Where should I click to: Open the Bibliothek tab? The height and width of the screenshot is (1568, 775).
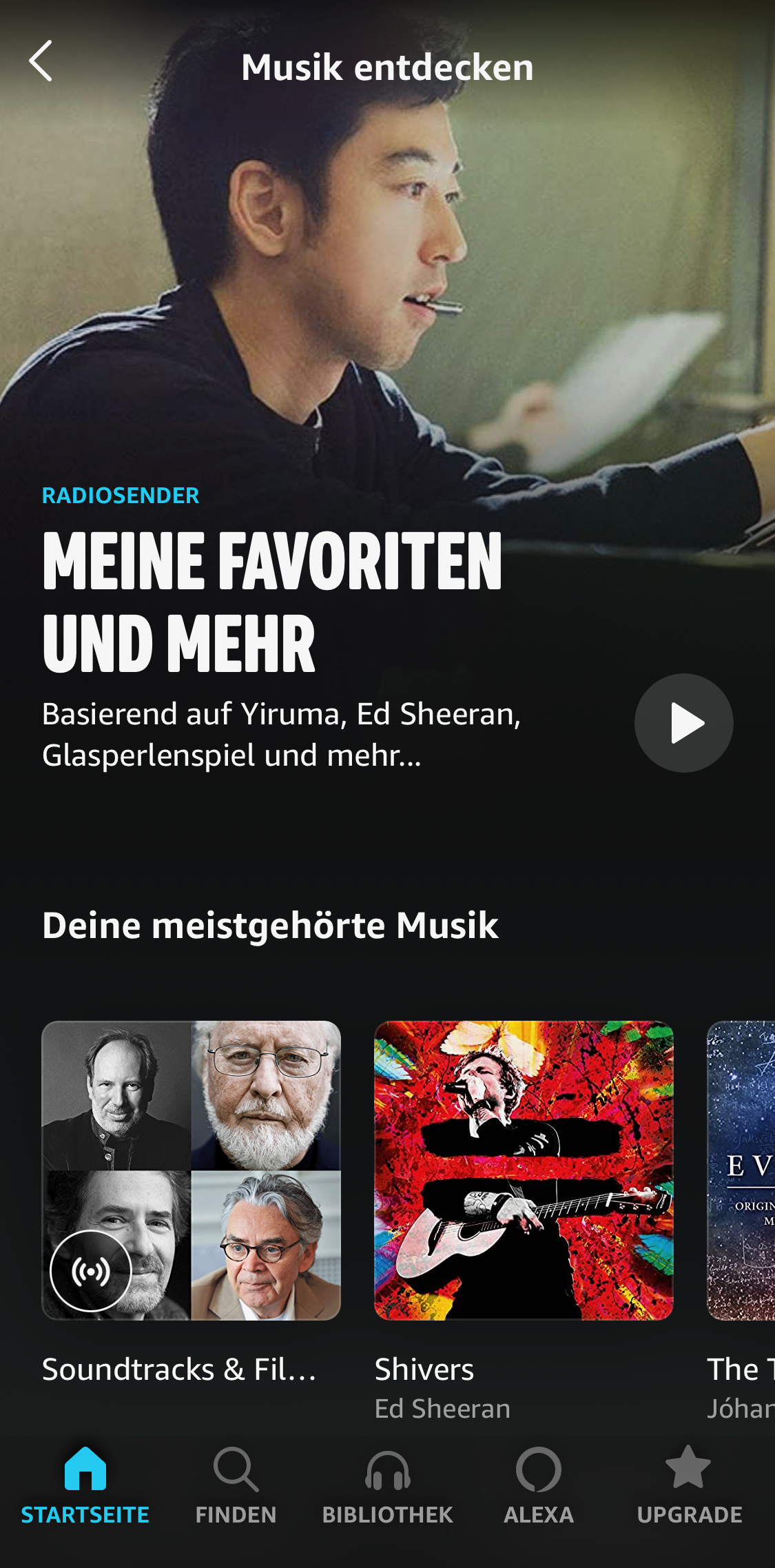(x=388, y=1486)
